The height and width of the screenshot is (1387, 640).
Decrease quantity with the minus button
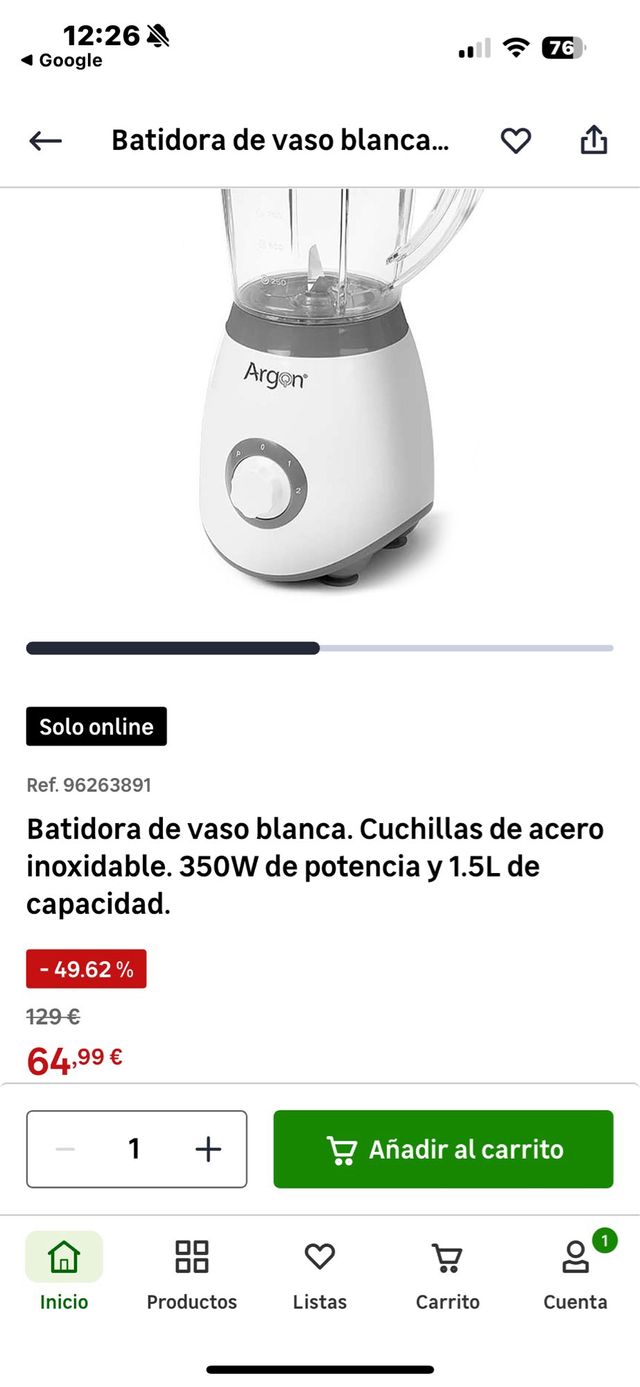click(65, 1149)
